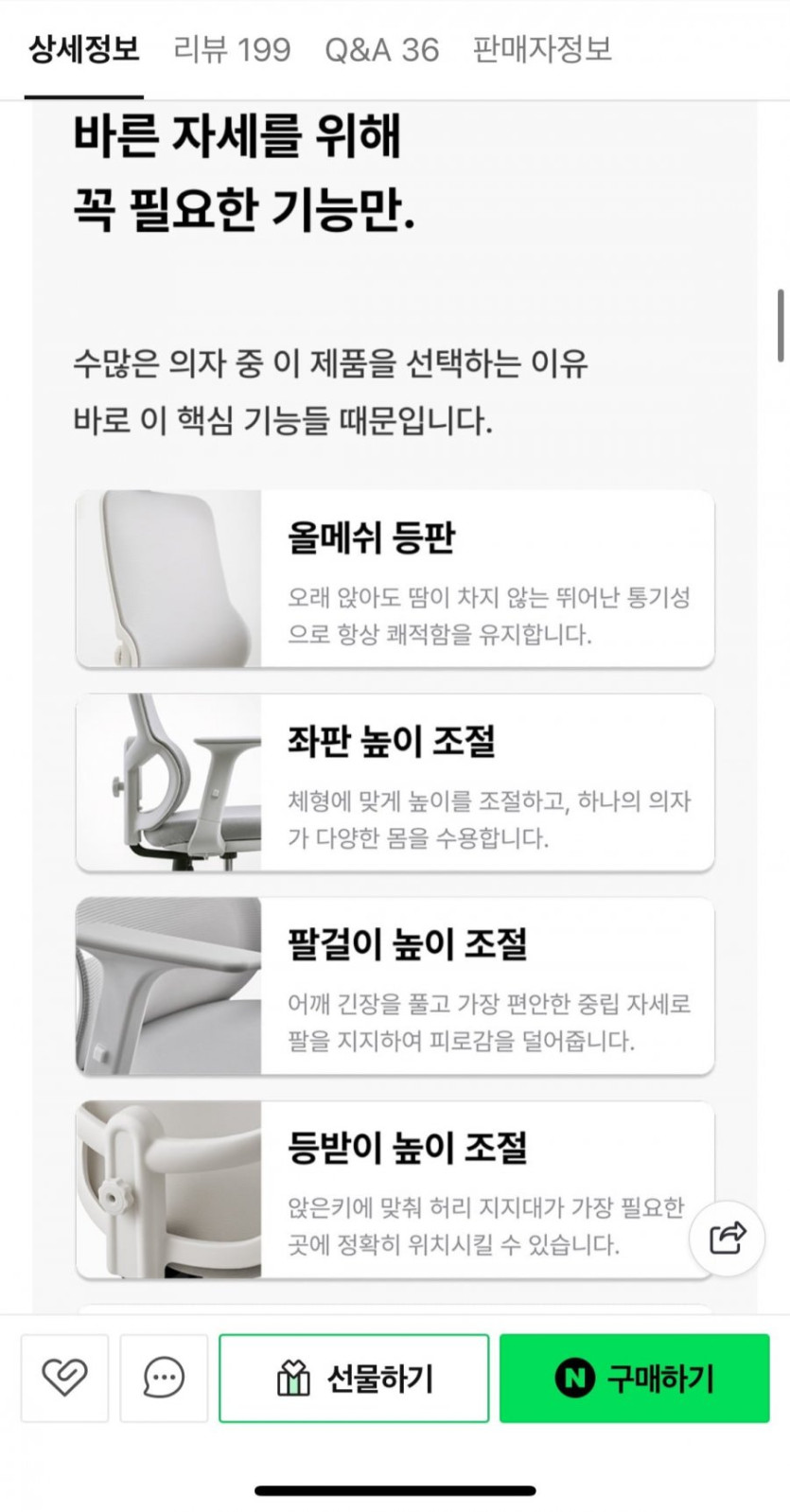Switch to the 판매자정보 tab
The height and width of the screenshot is (1512, 790).
542,49
